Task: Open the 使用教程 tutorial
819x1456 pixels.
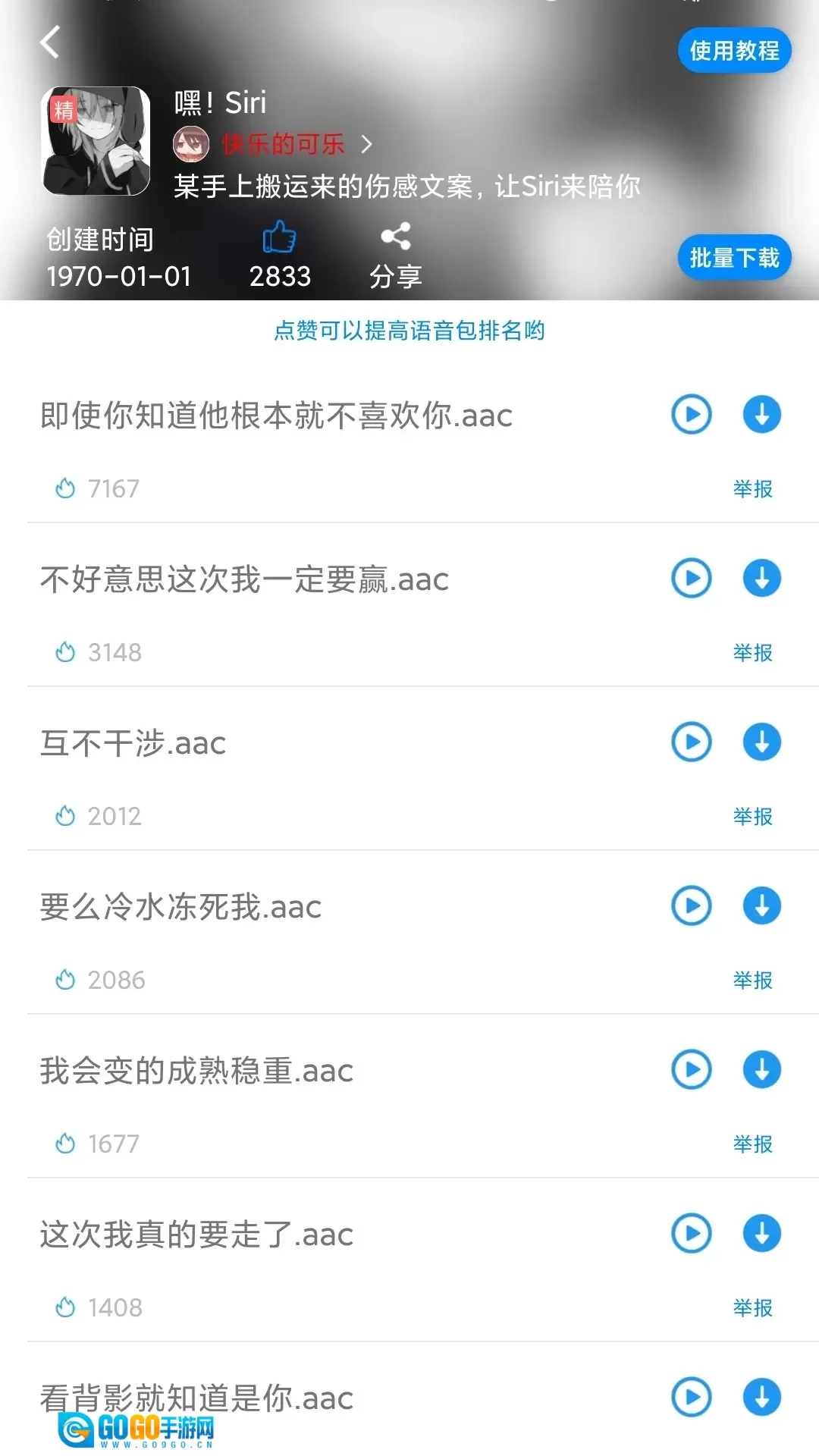Action: coord(734,51)
